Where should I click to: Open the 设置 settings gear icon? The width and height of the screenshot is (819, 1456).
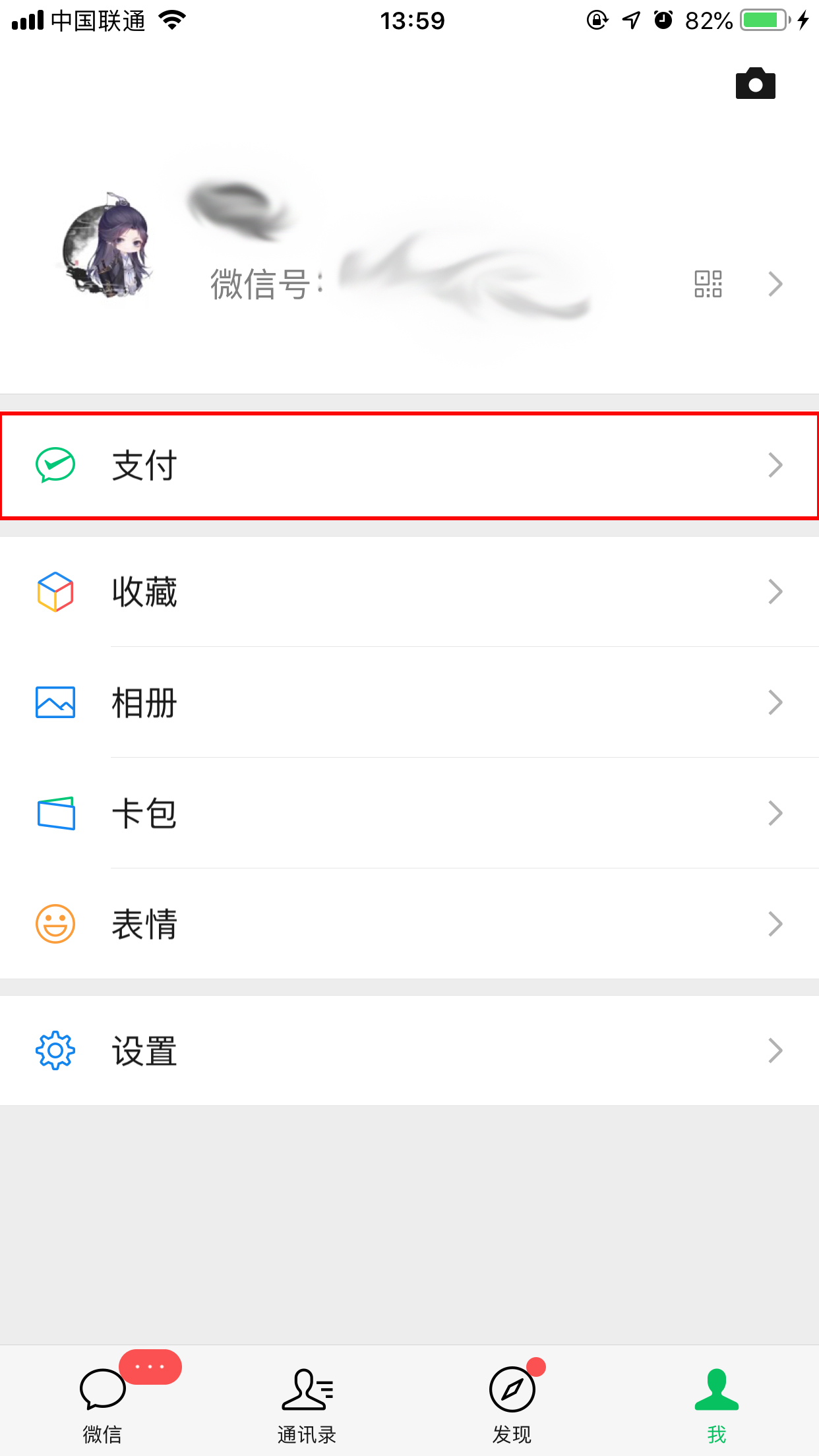pos(55,1050)
